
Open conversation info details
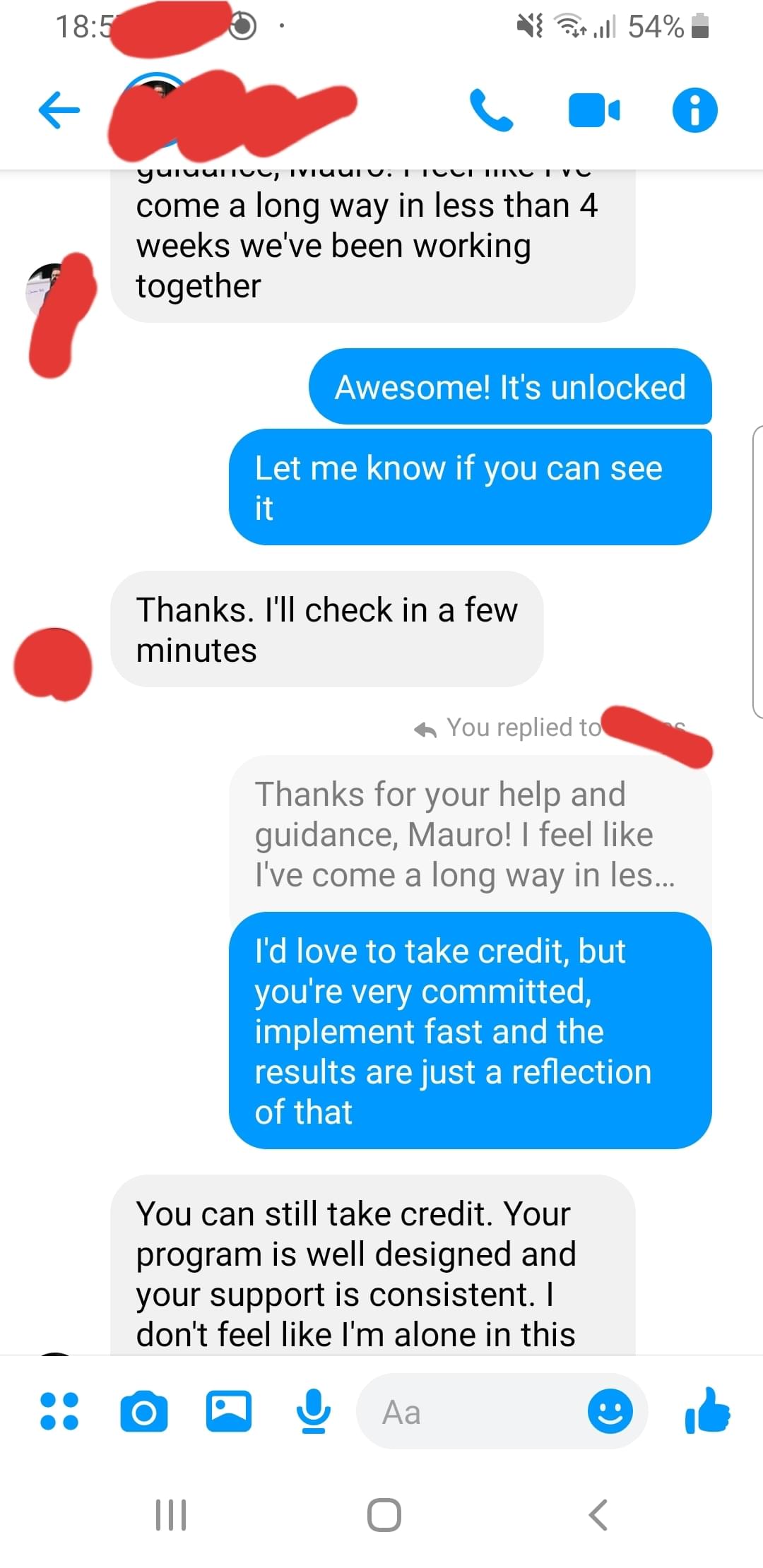pyautogui.click(x=695, y=110)
